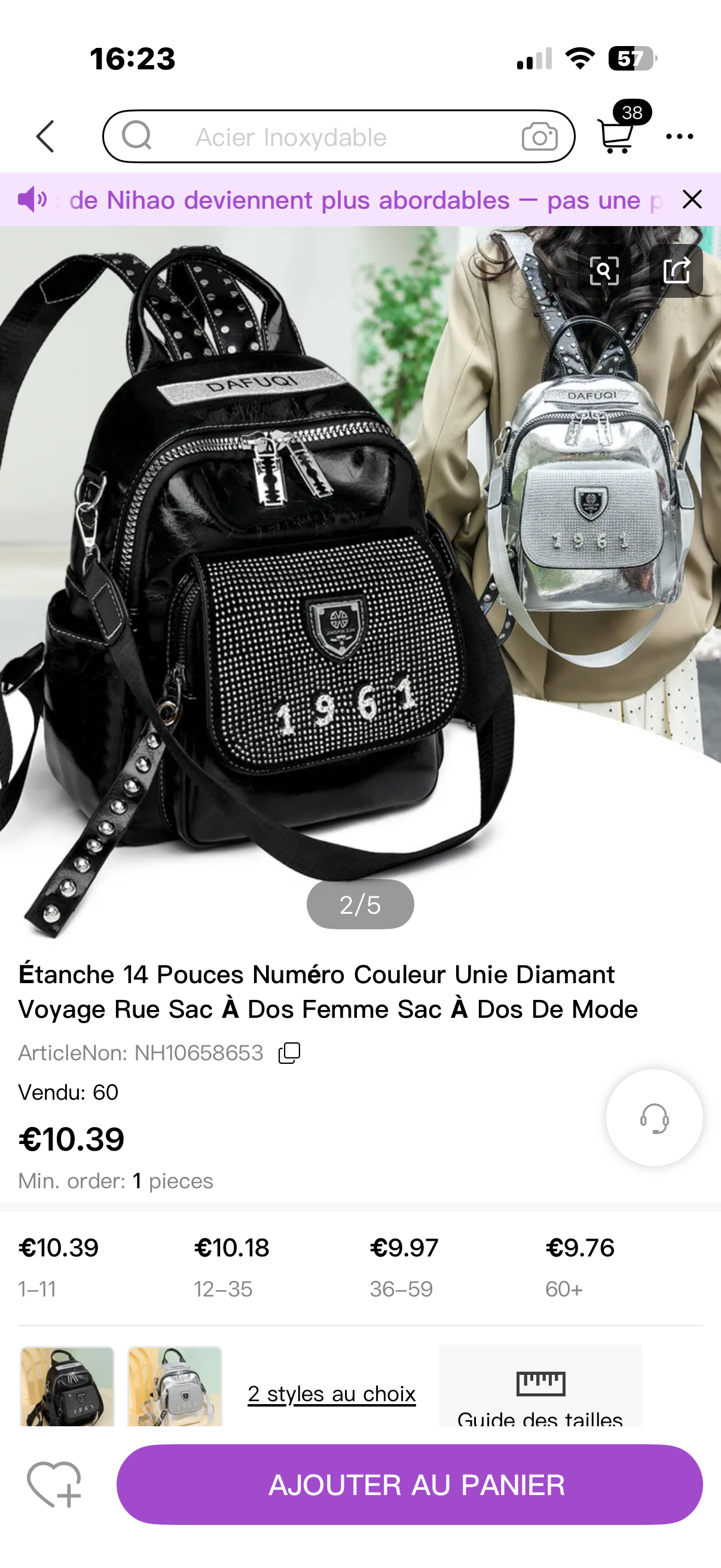
Task: Open the 2 styles au choix link
Action: point(332,1394)
